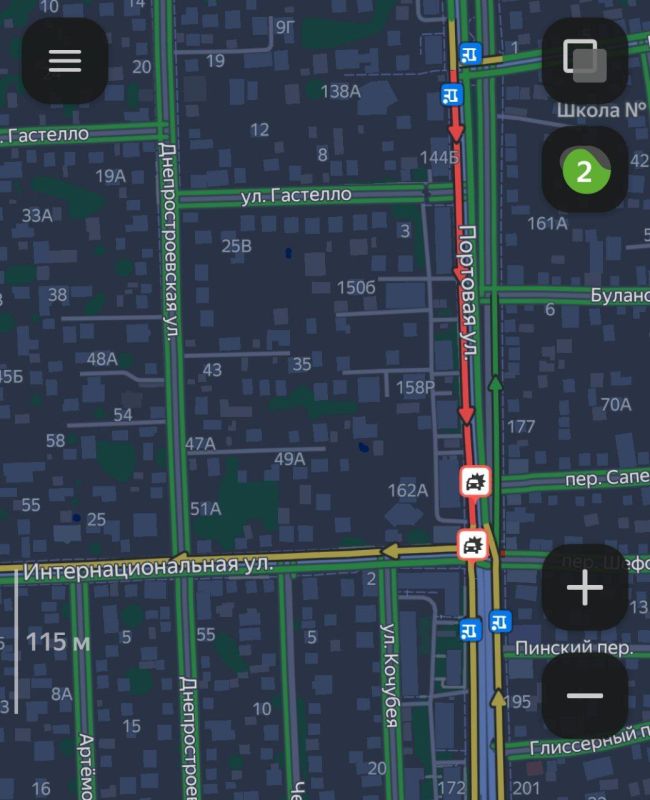Screen dimensions: 650x800
Task: Open the accident marker near пер. Сапе
Action: [x=476, y=482]
